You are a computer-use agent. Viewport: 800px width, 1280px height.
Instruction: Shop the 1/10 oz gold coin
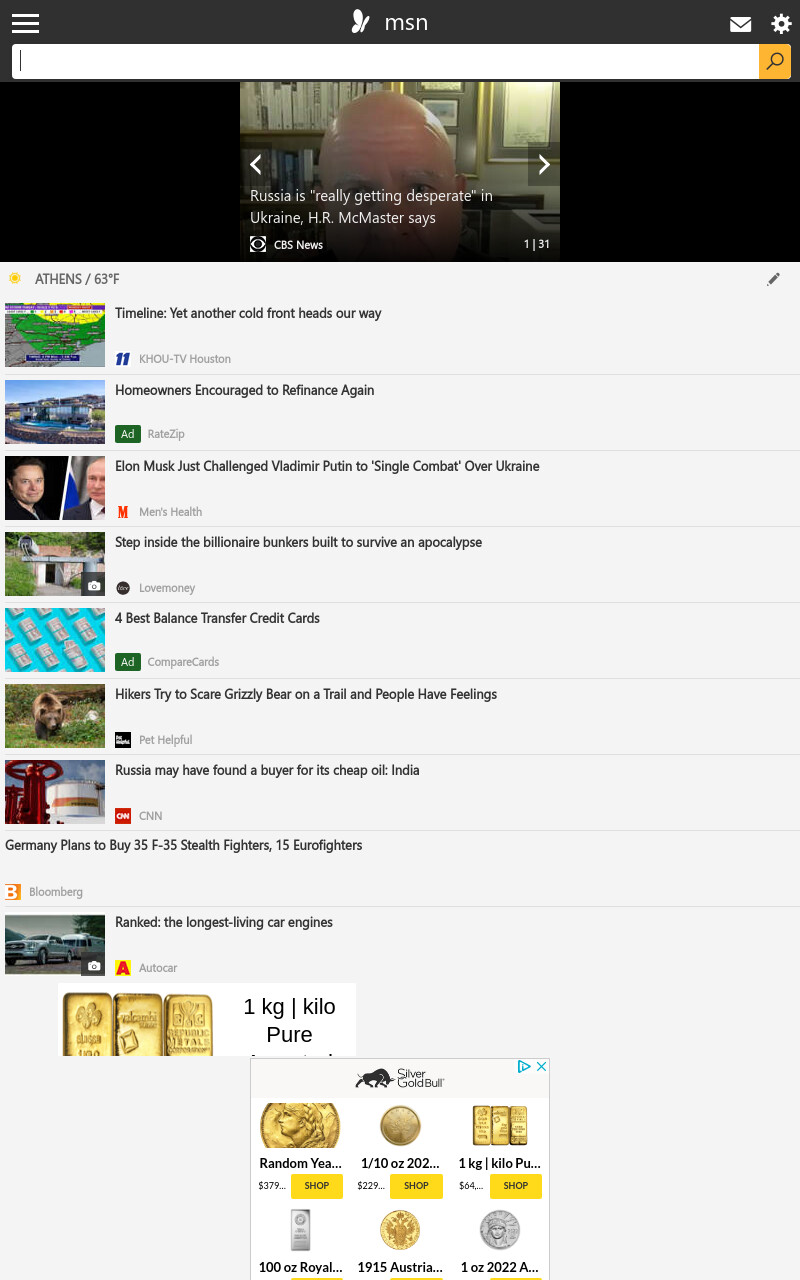point(416,1186)
